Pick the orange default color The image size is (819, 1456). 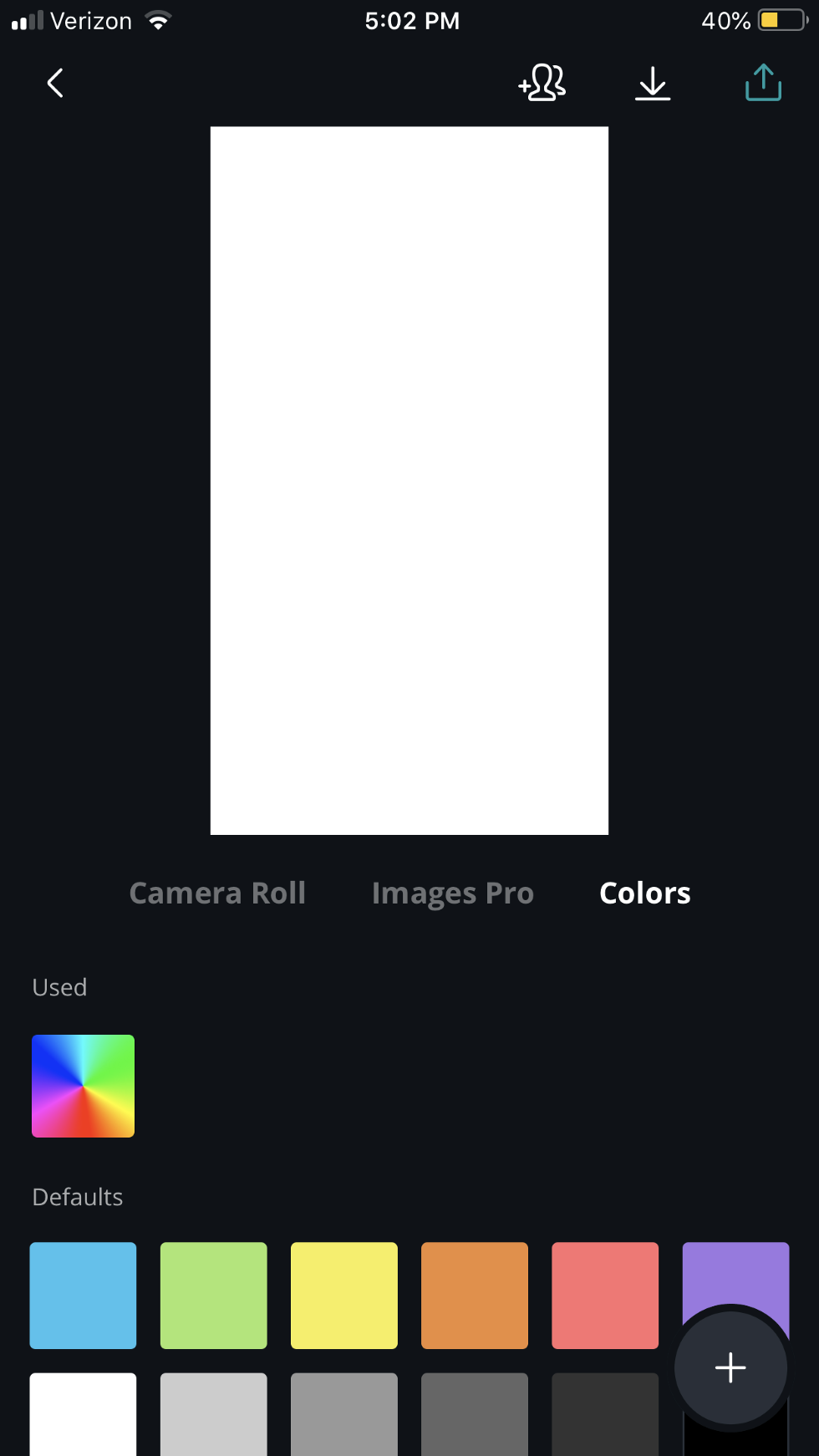click(x=474, y=1295)
